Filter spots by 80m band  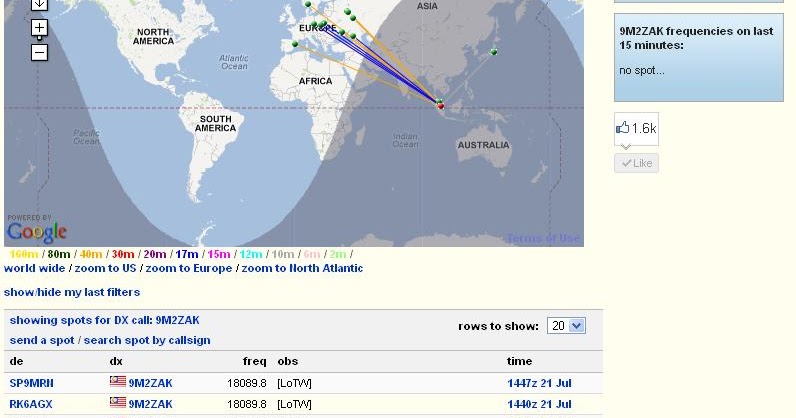[59, 254]
